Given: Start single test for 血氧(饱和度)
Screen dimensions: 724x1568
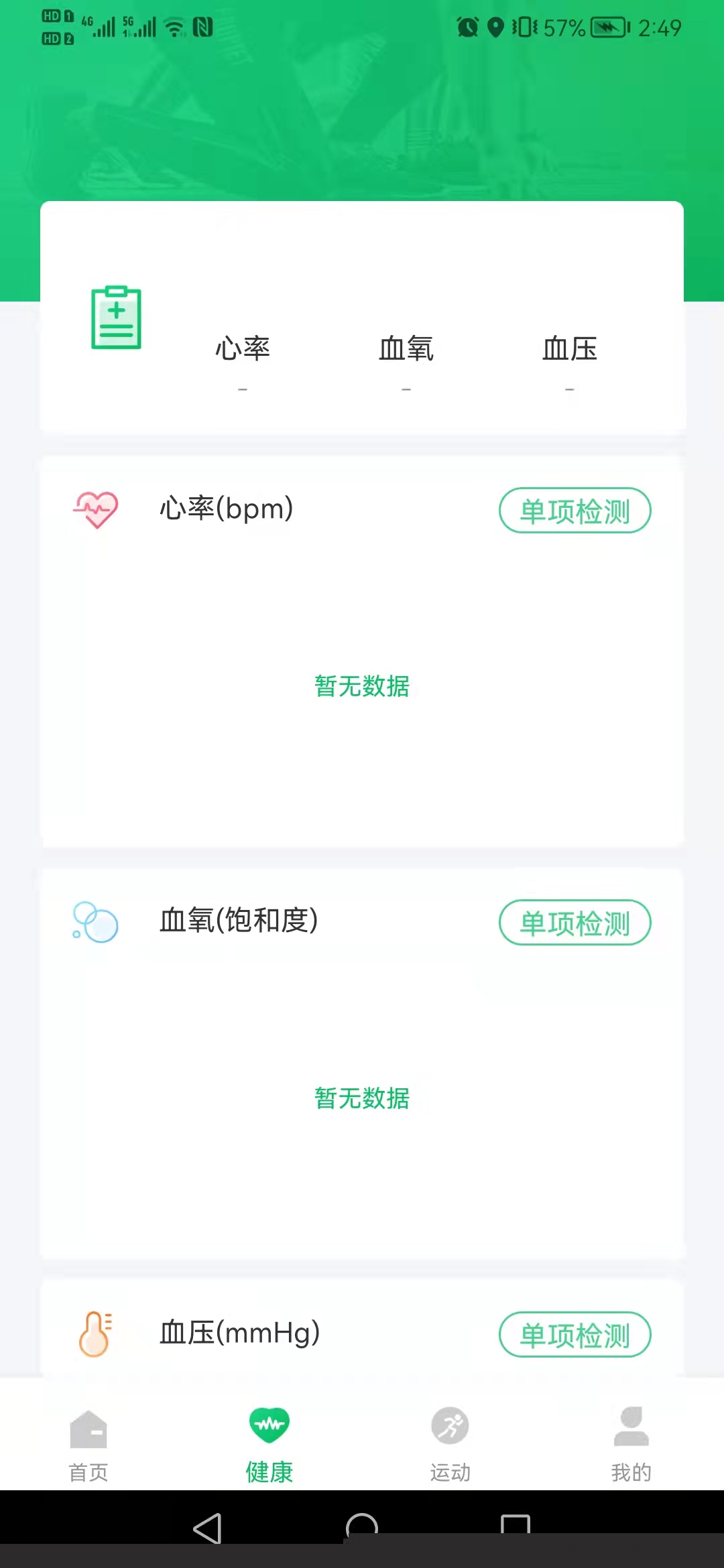Looking at the screenshot, I should (575, 923).
